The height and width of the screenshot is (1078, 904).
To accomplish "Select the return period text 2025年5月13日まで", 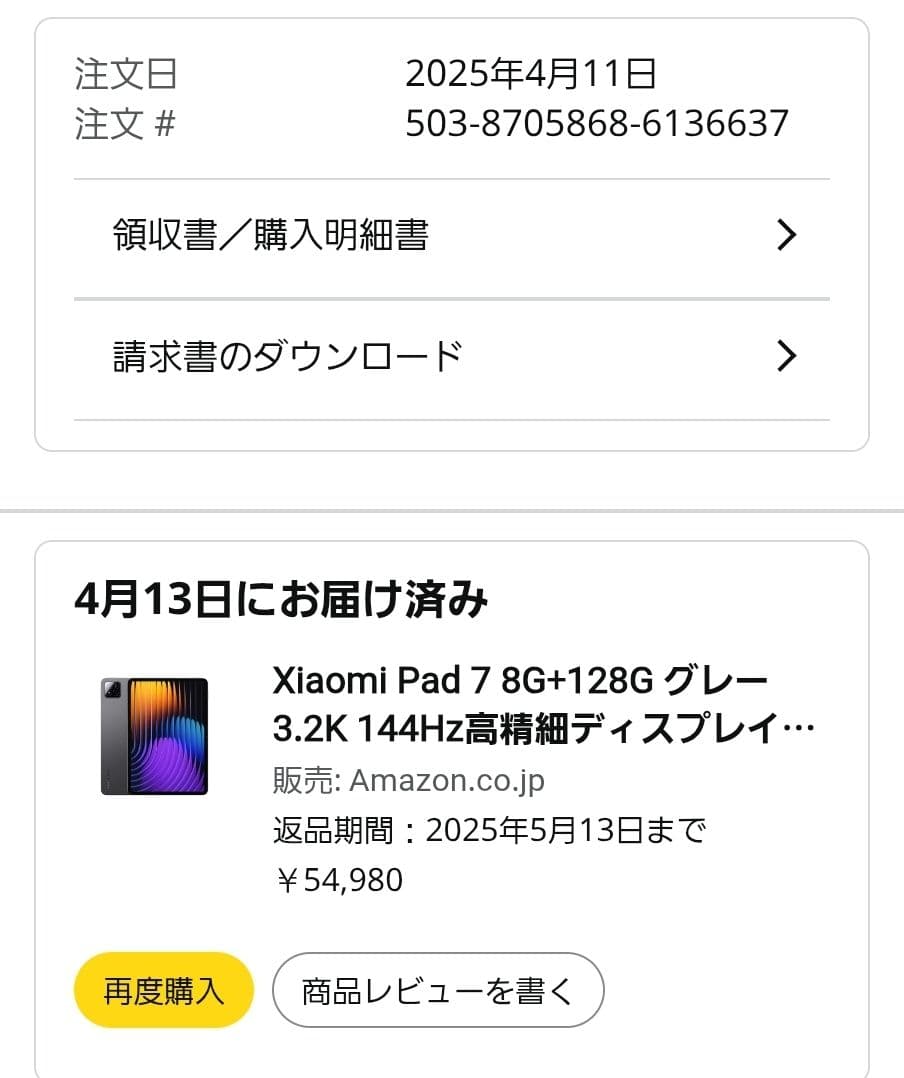I will click(x=568, y=830).
